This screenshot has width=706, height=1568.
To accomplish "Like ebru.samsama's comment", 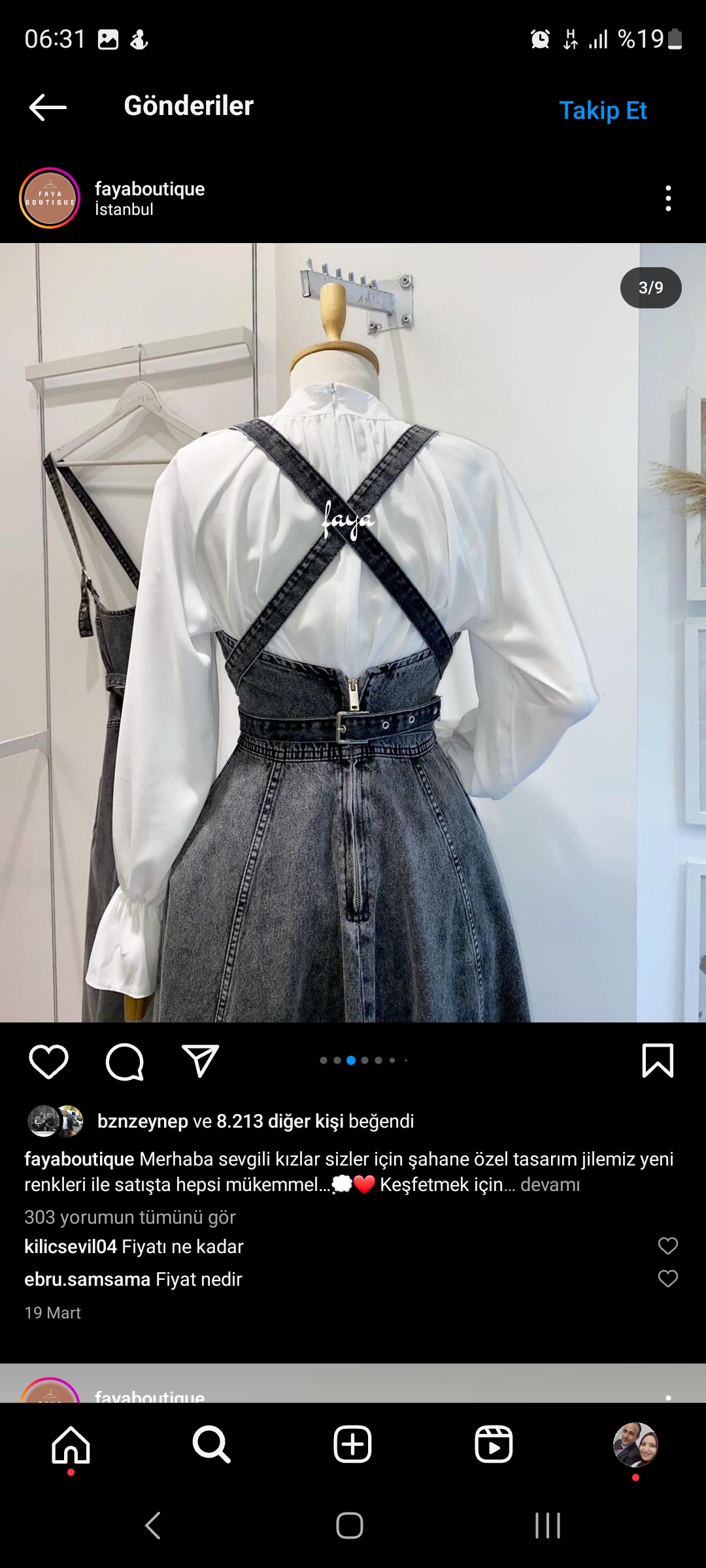I will 667,1279.
